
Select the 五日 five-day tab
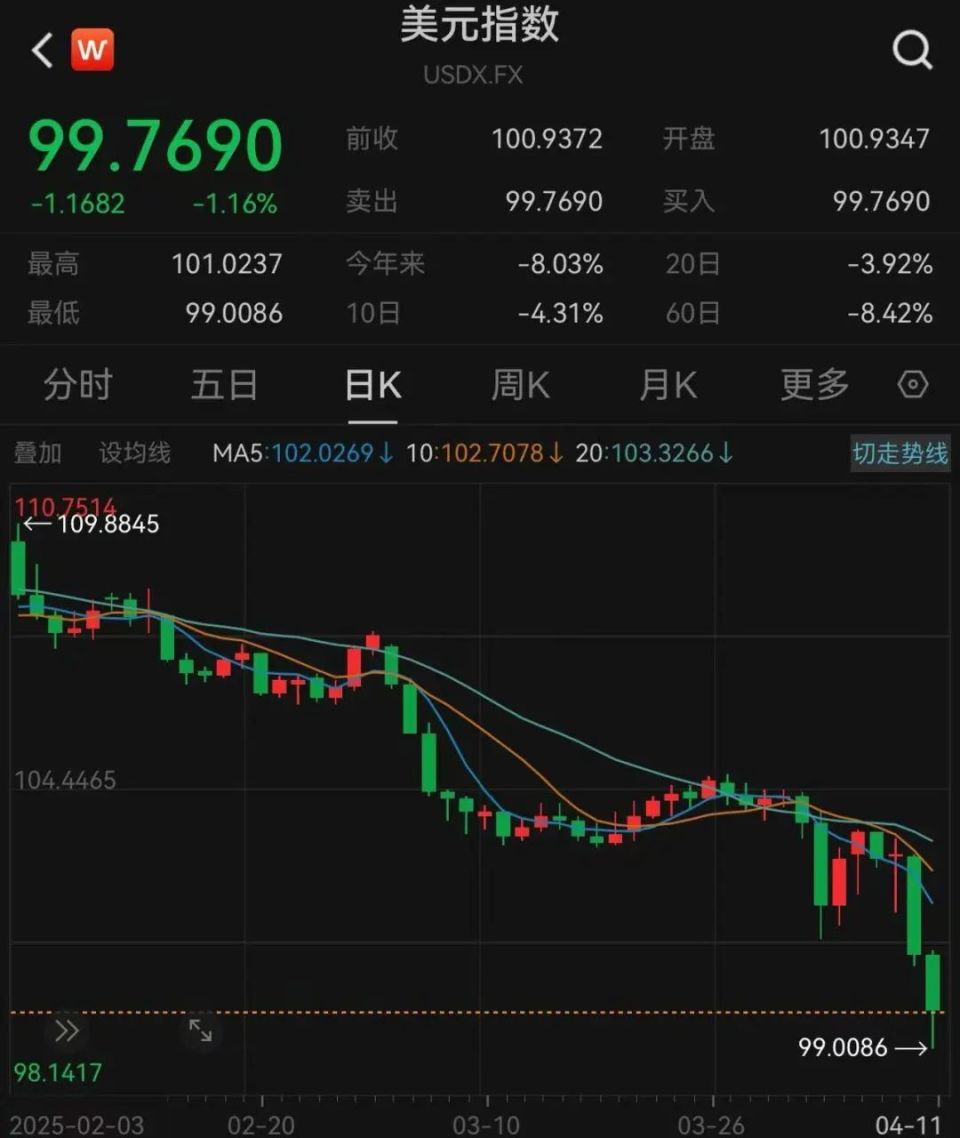224,384
